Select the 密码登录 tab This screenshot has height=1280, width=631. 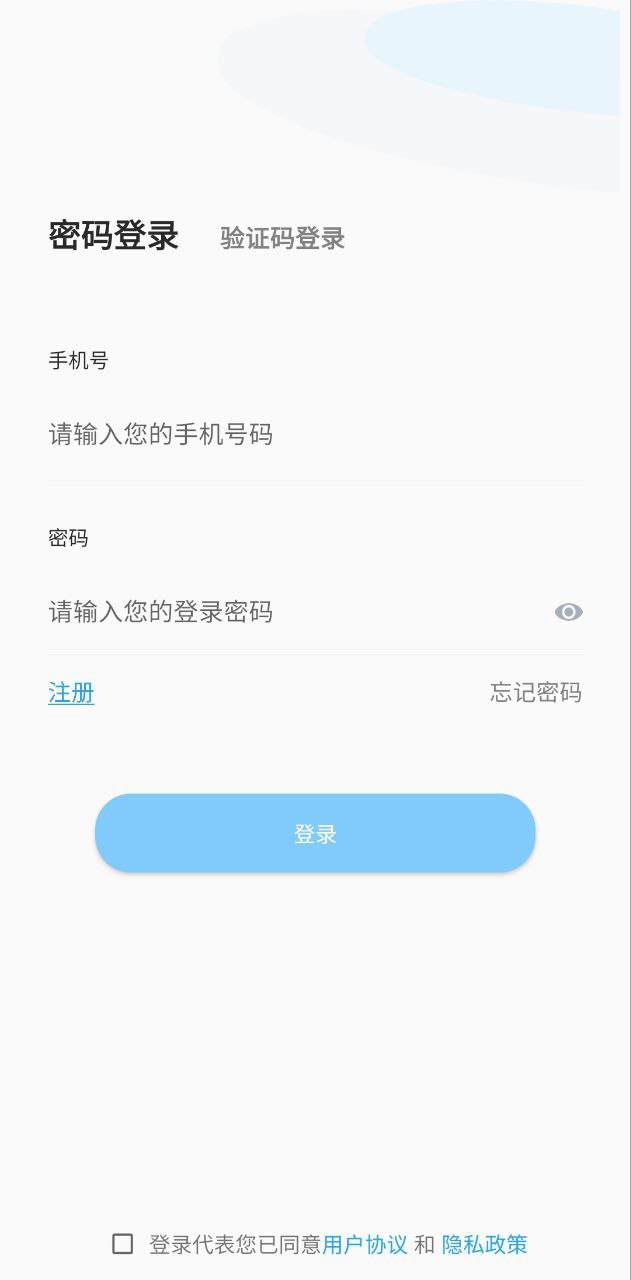pos(114,236)
